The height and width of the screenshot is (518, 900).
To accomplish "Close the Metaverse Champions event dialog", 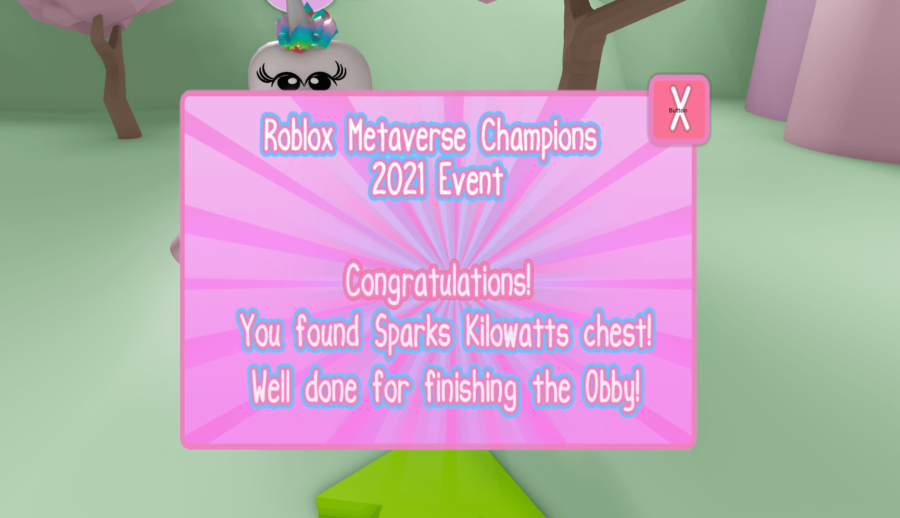I will (679, 109).
